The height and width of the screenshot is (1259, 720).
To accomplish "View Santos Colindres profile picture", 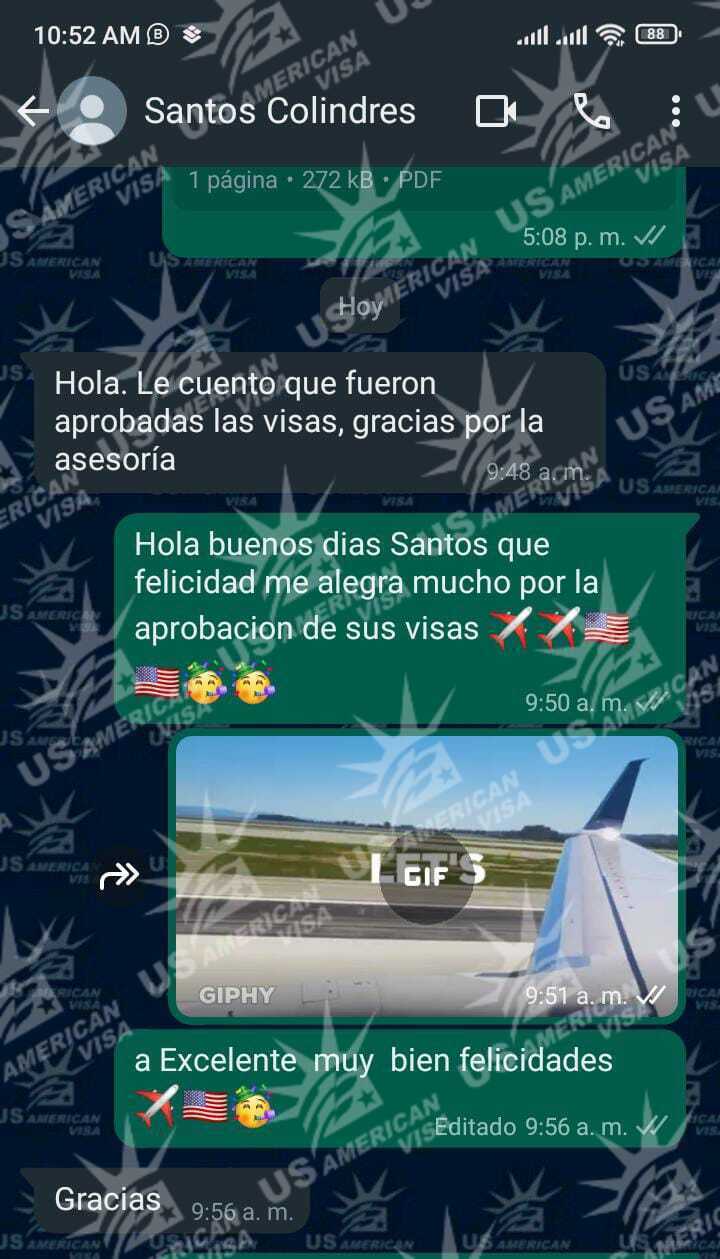I will pyautogui.click(x=92, y=111).
